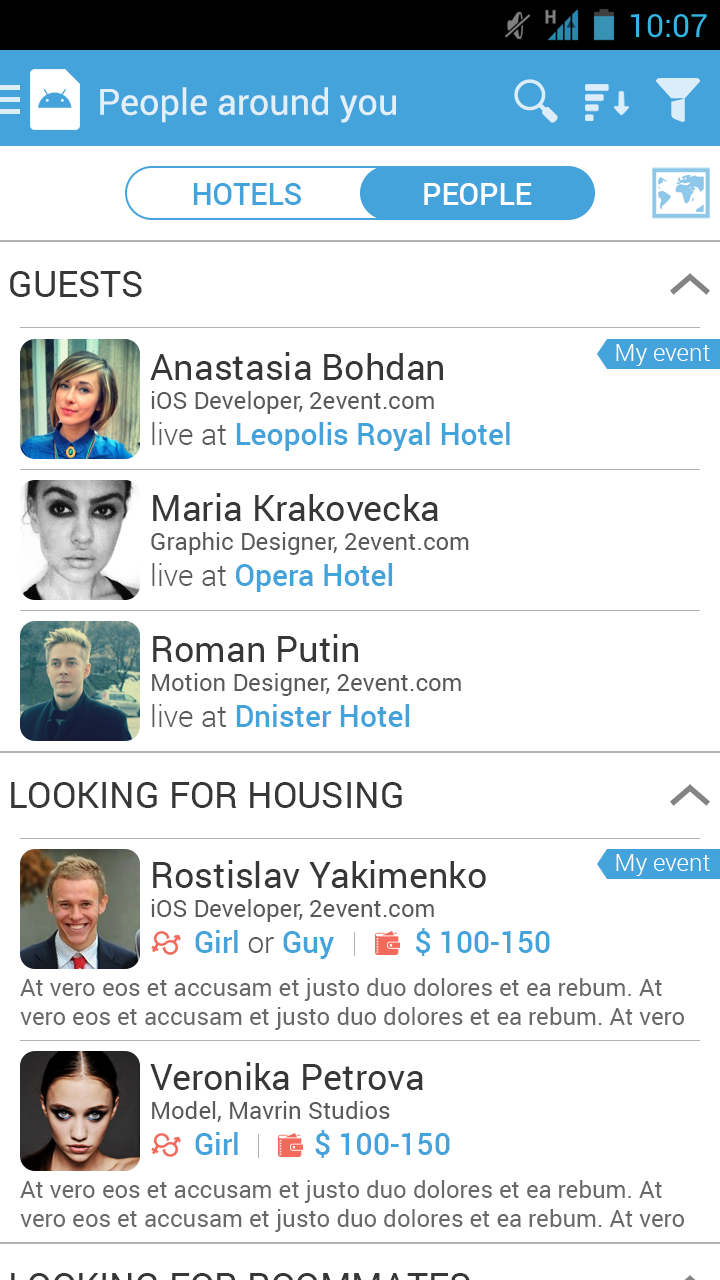
Task: View Maria Krakovecka's profile
Action: pyautogui.click(x=294, y=510)
